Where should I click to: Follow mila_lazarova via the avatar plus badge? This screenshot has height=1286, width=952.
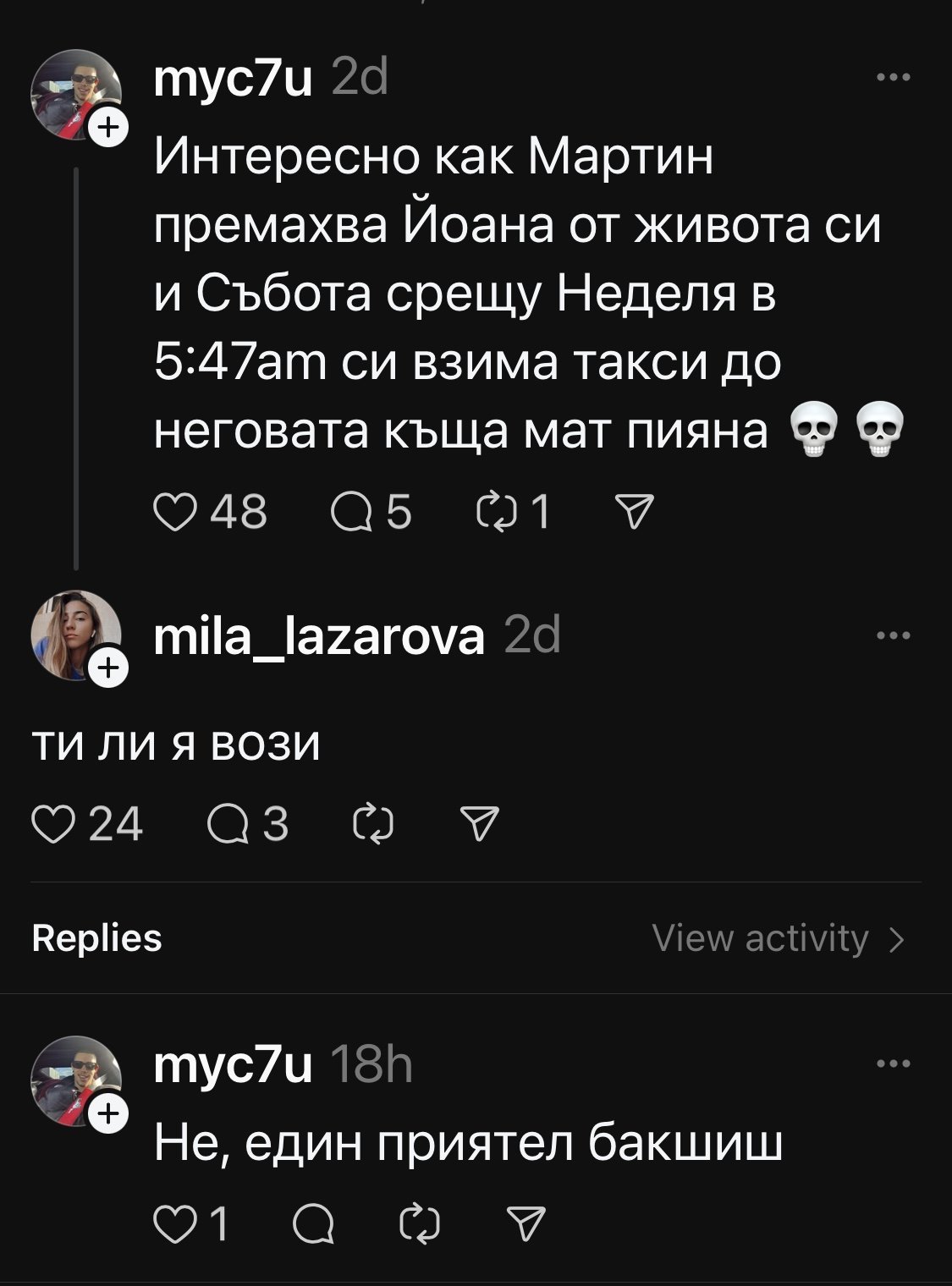click(x=109, y=669)
